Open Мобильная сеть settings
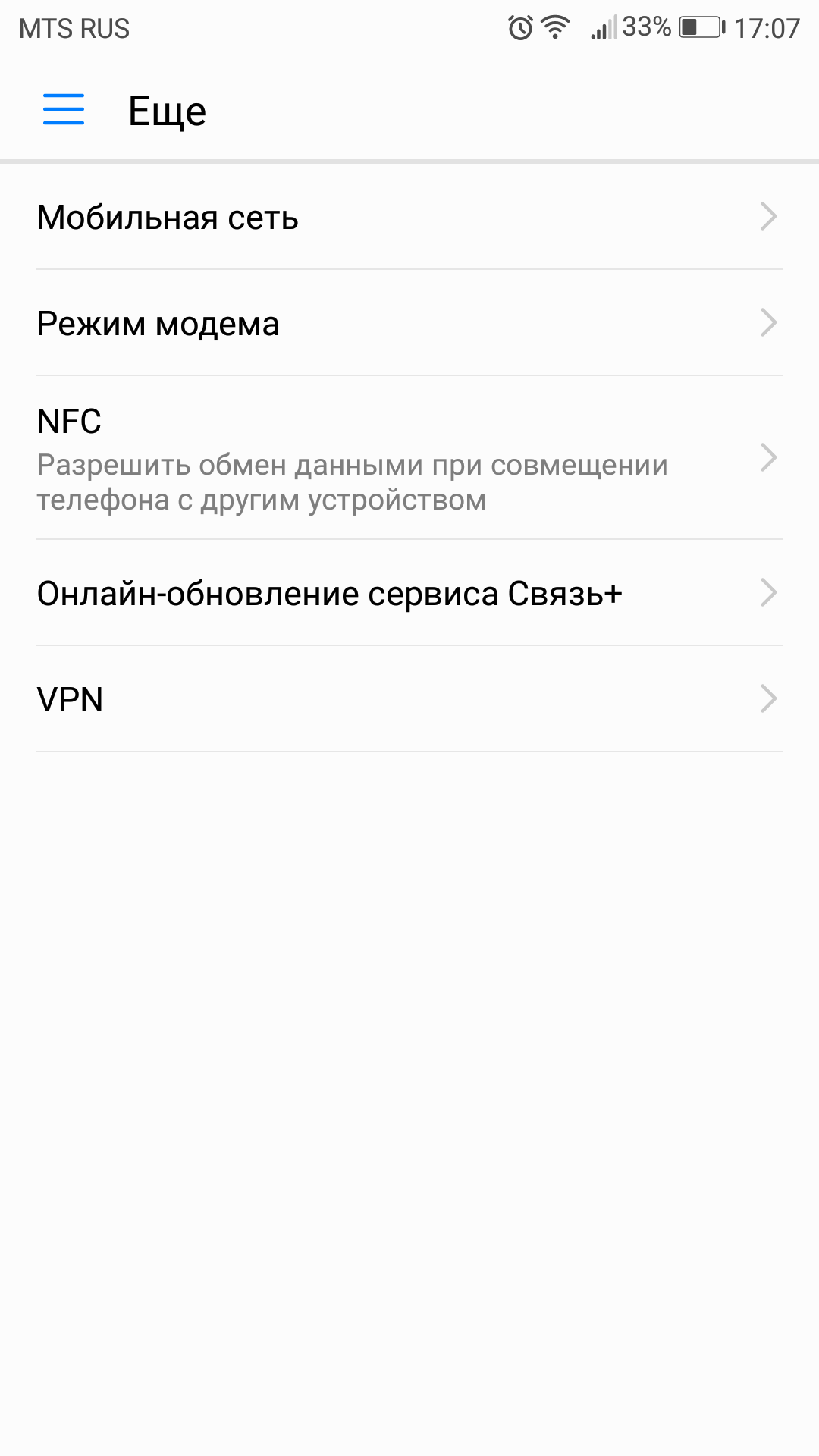Viewport: 819px width, 1456px height. point(409,217)
